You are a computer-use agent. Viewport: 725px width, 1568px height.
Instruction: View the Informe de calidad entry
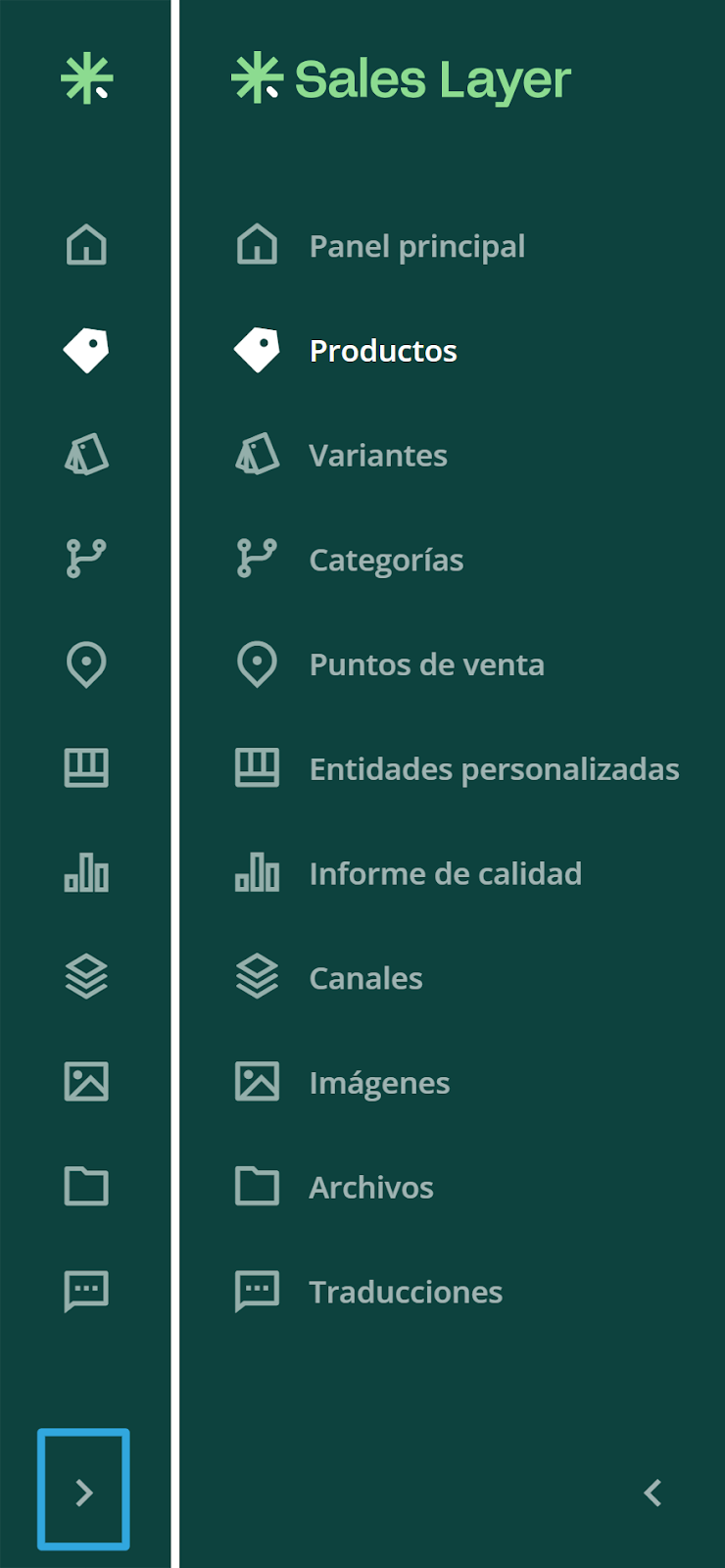(x=408, y=873)
